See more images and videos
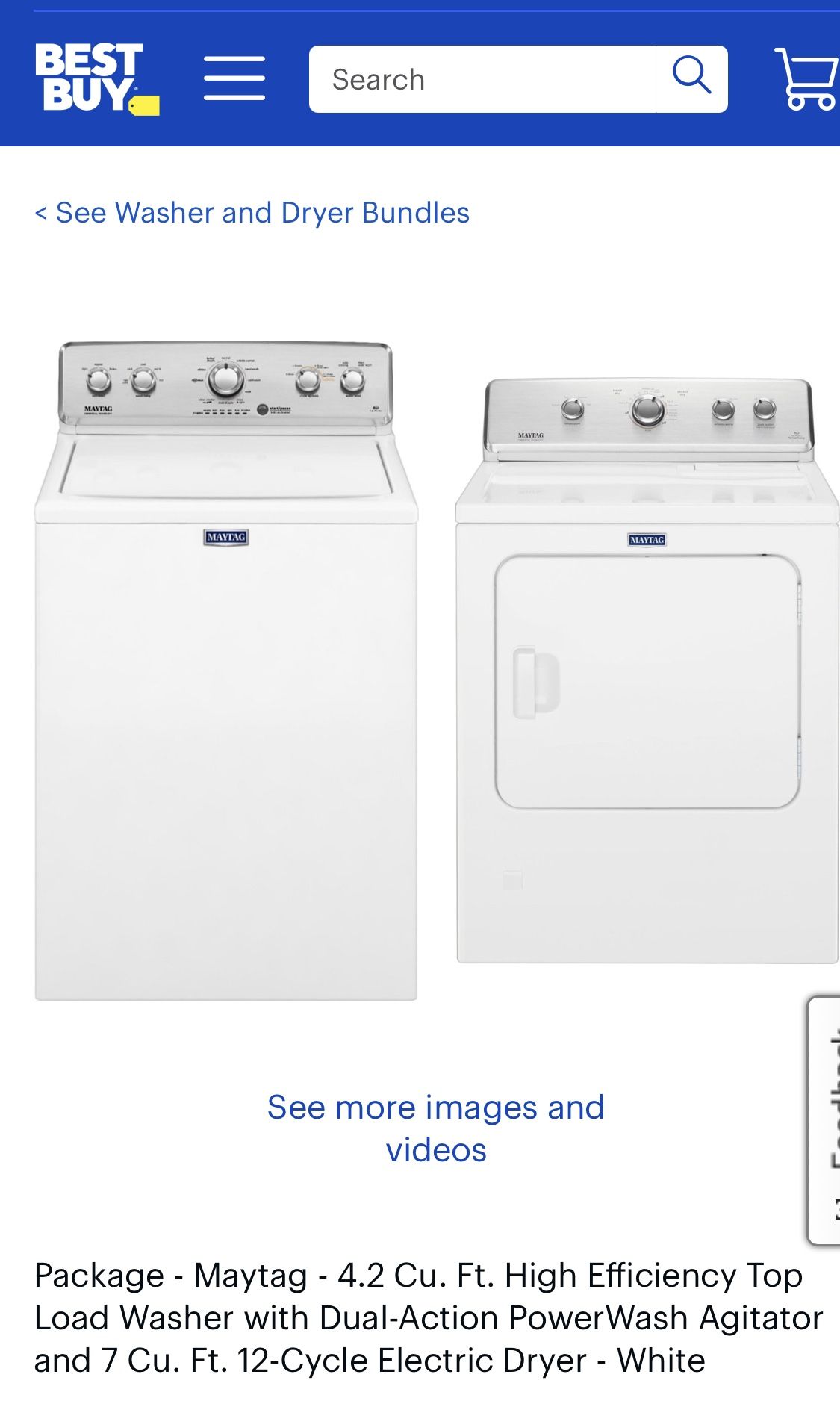Screen dimensions: 840x1404 pyautogui.click(x=436, y=1128)
